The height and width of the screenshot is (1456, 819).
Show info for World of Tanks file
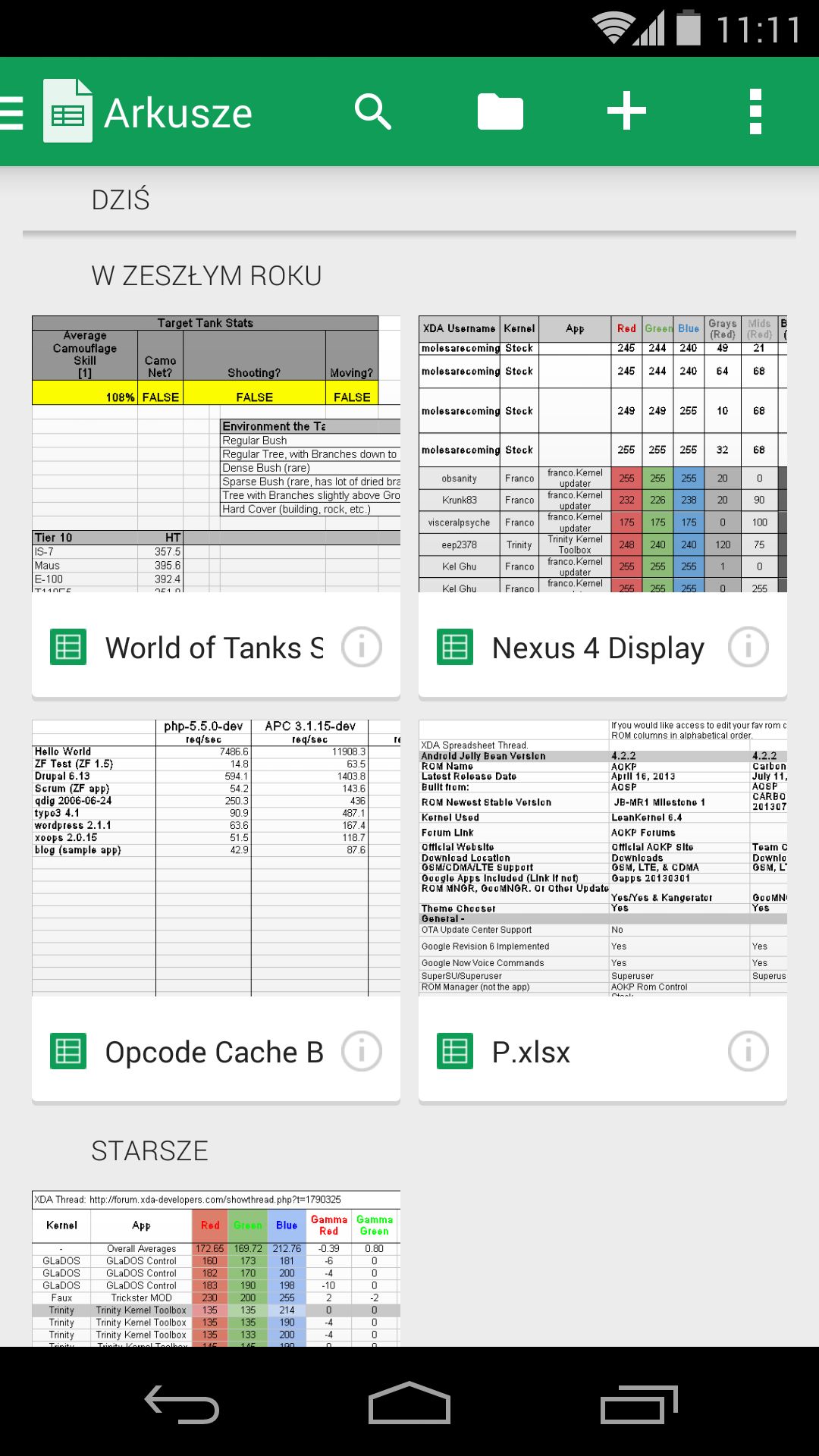pyautogui.click(x=362, y=648)
